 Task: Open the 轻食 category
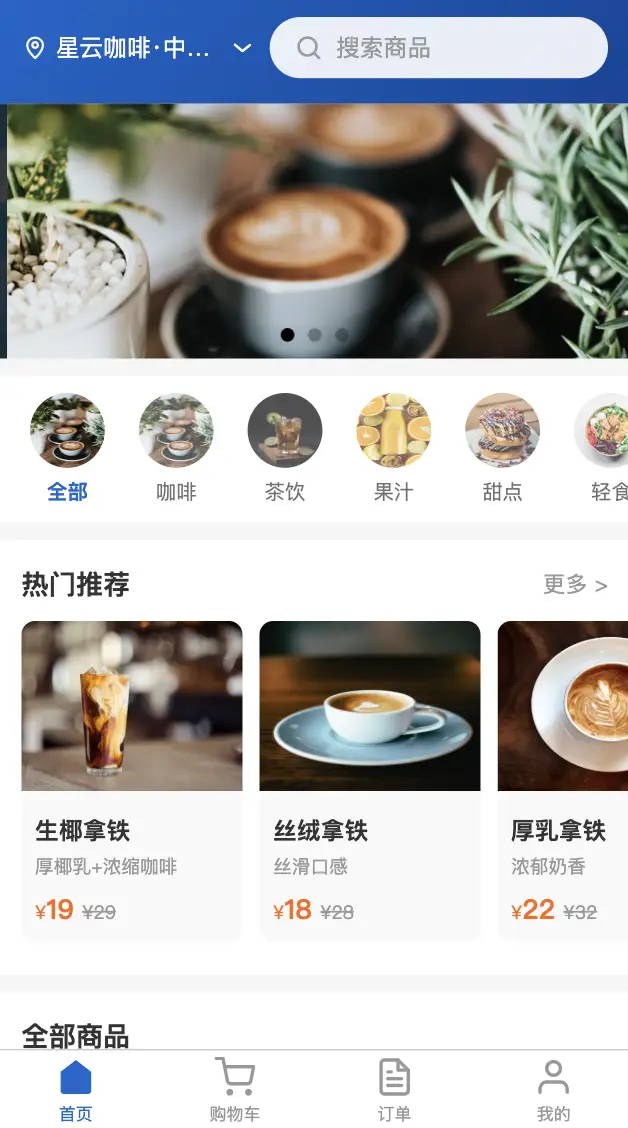pos(604,447)
